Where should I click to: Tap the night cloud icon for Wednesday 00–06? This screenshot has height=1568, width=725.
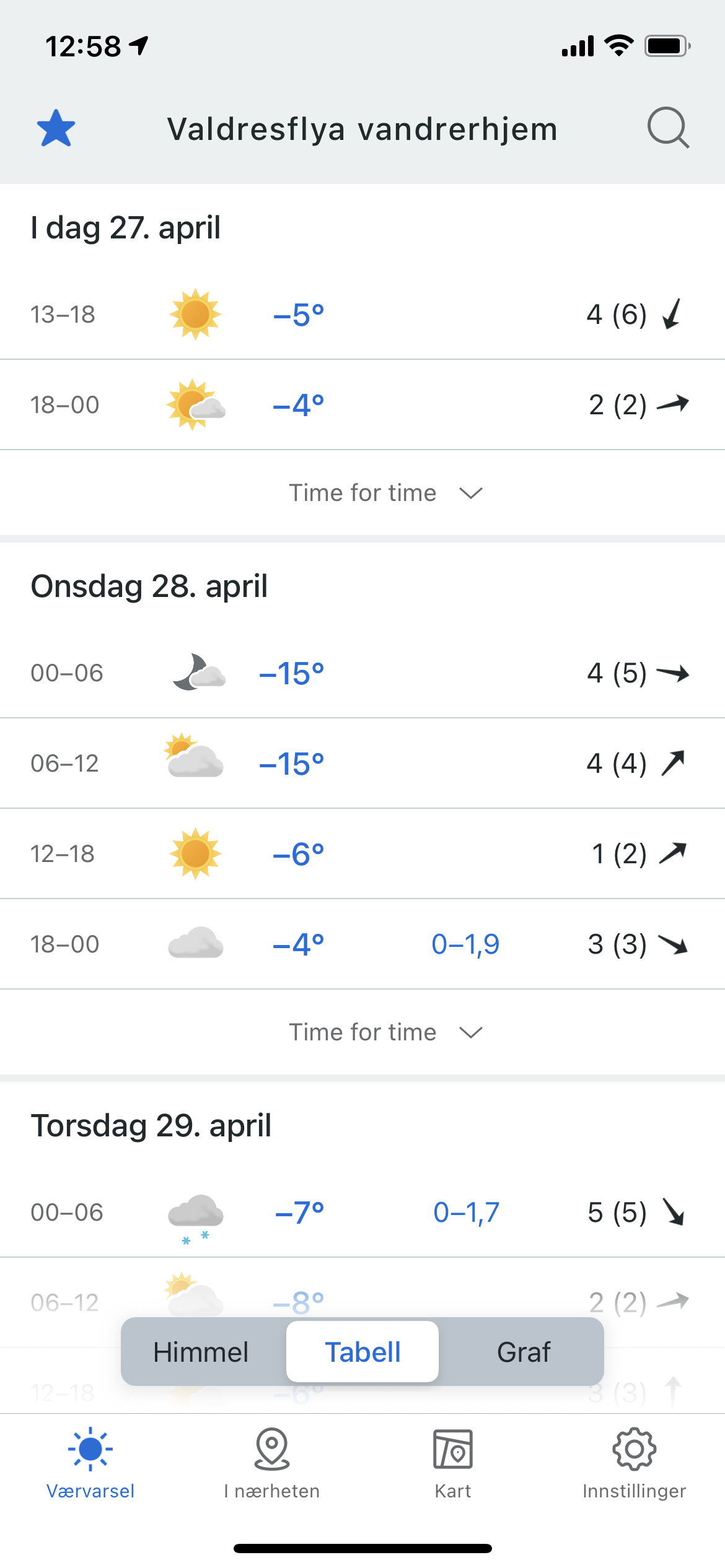pos(196,673)
